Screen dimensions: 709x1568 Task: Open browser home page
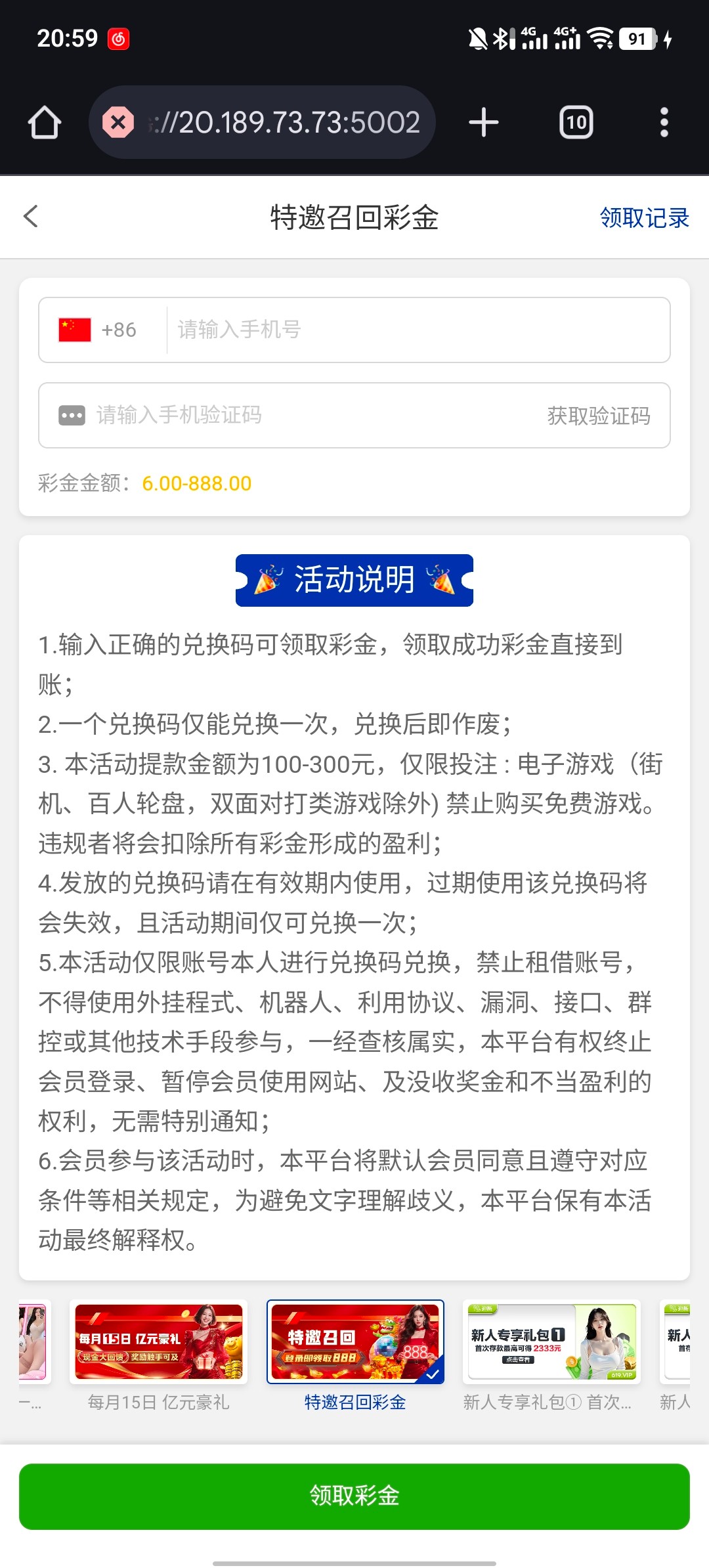(45, 123)
